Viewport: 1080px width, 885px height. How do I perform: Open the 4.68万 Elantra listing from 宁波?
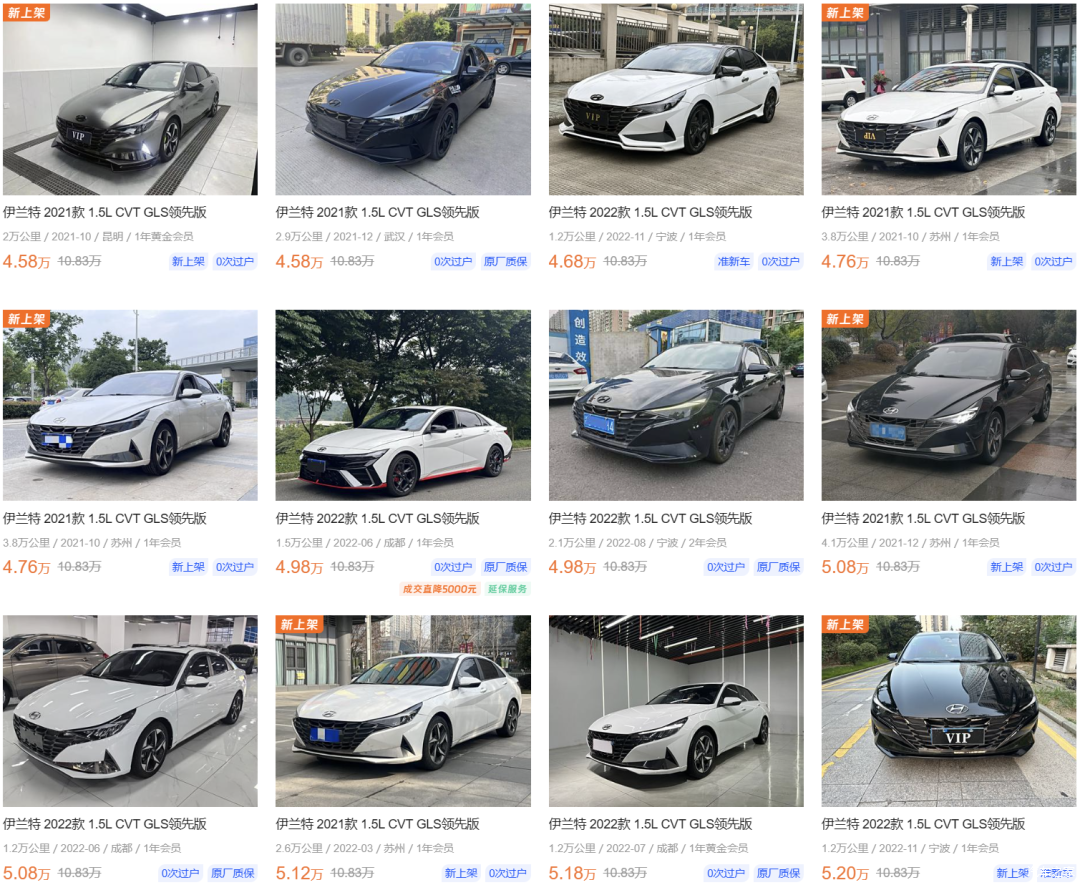[676, 100]
